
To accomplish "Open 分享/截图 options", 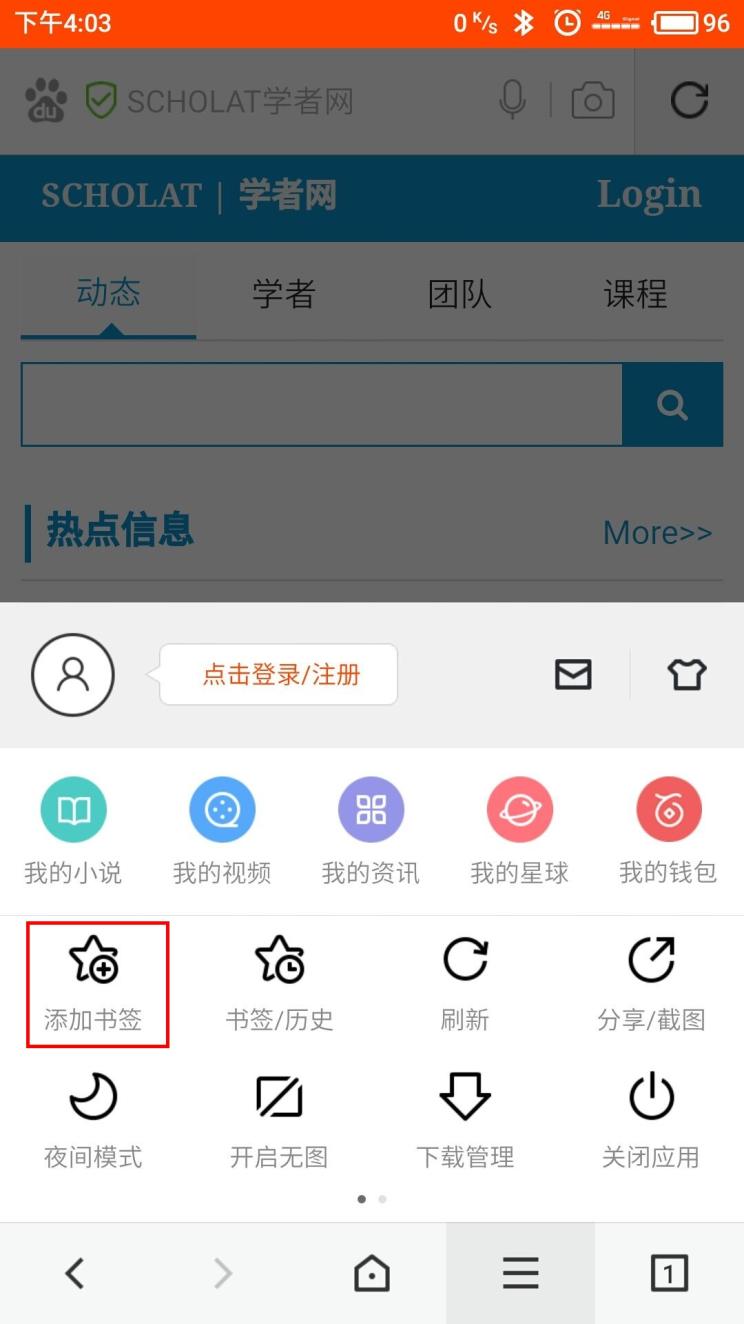I will tap(651, 983).
